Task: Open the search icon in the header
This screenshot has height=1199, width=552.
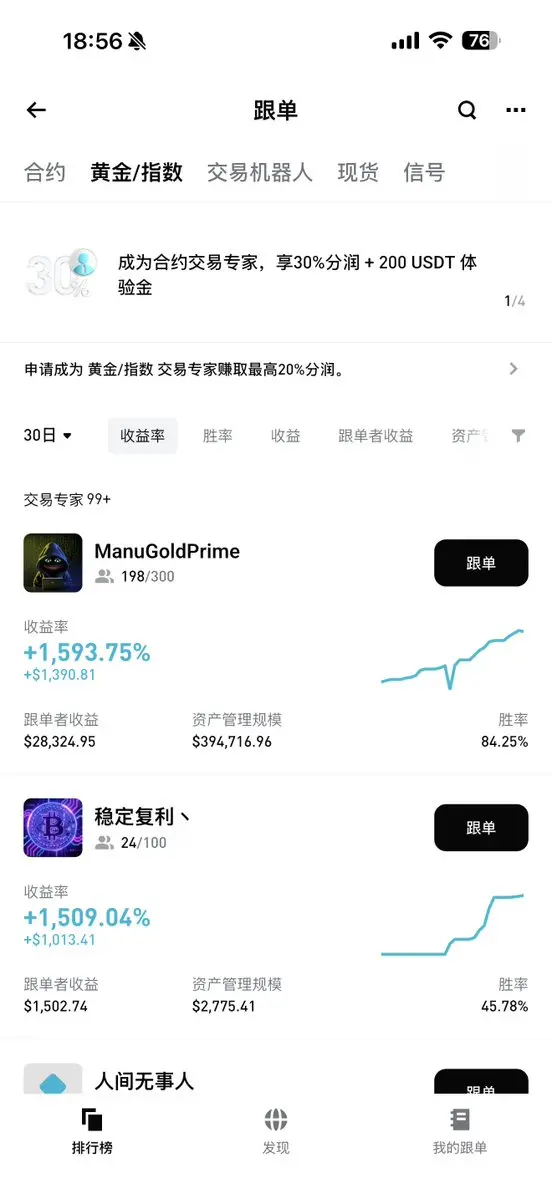Action: [467, 110]
